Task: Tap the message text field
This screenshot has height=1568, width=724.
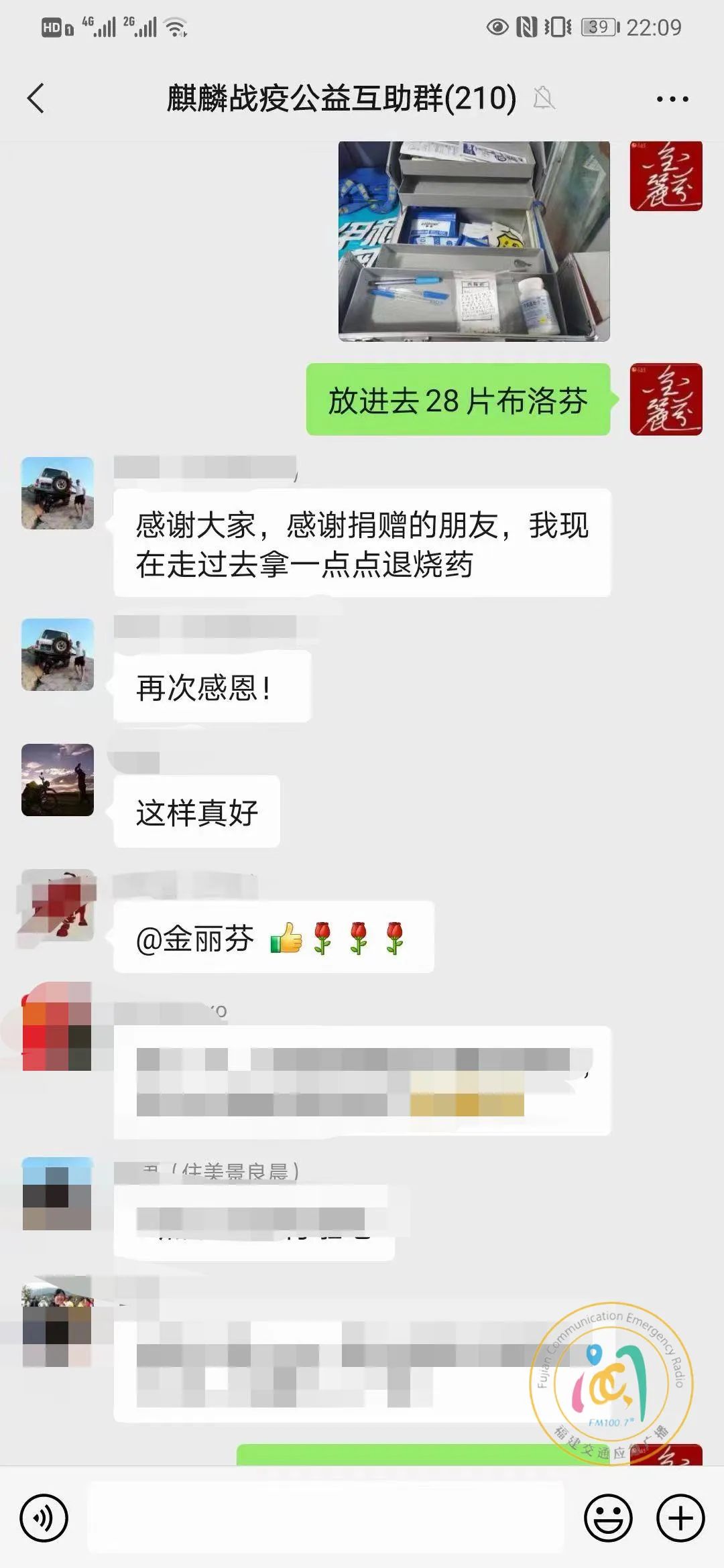Action: coord(326,1518)
